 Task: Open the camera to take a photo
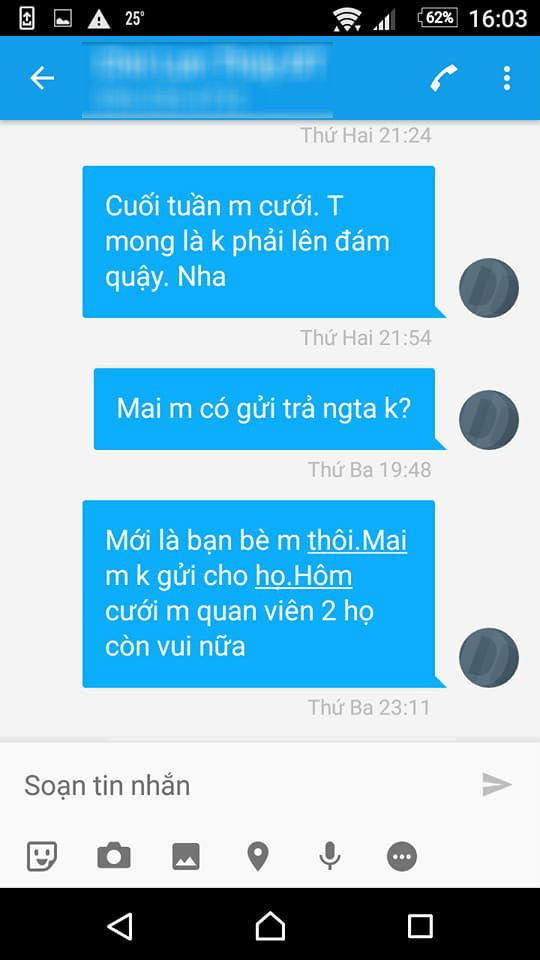114,856
